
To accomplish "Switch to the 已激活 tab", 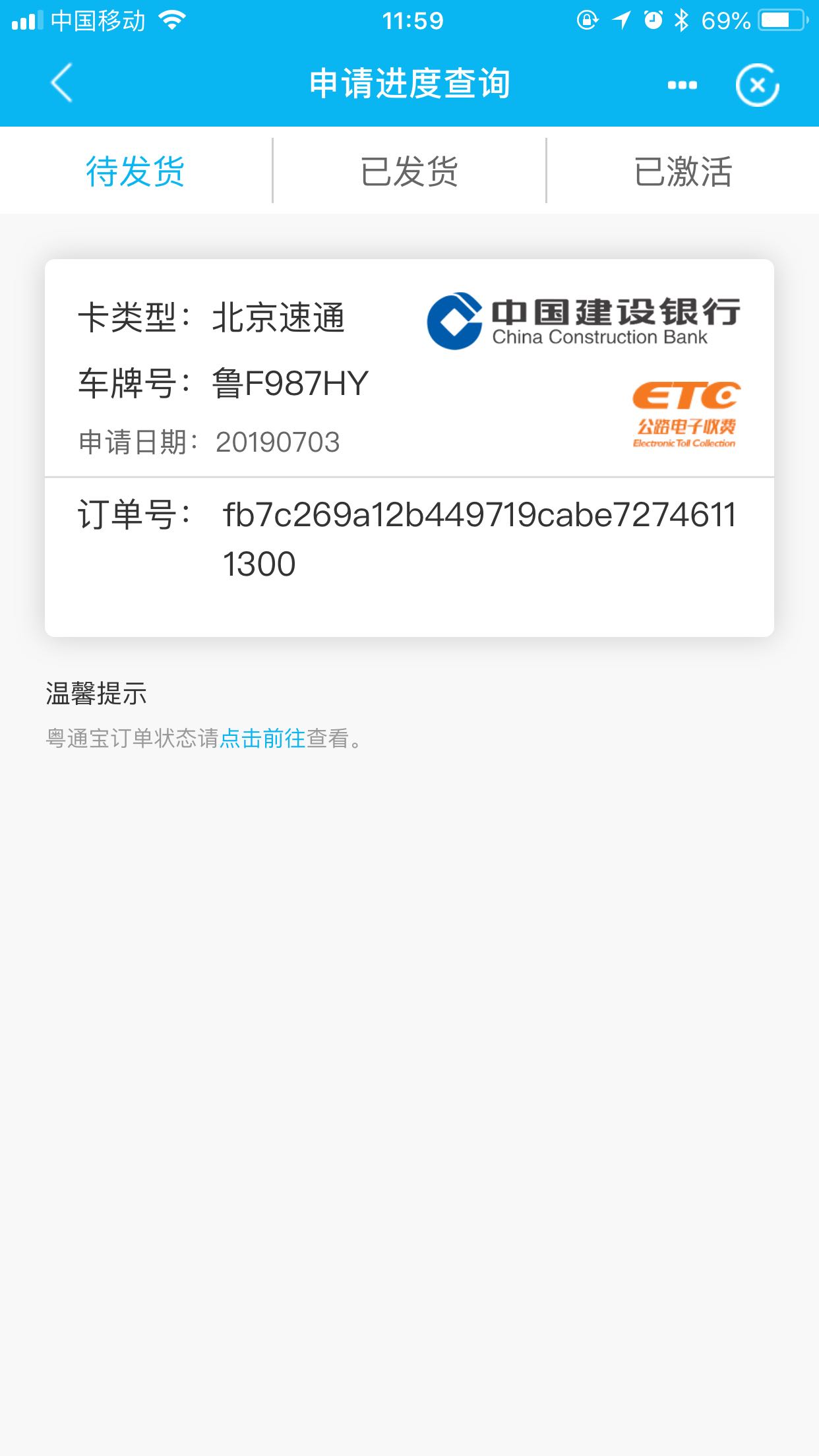I will pyautogui.click(x=683, y=171).
